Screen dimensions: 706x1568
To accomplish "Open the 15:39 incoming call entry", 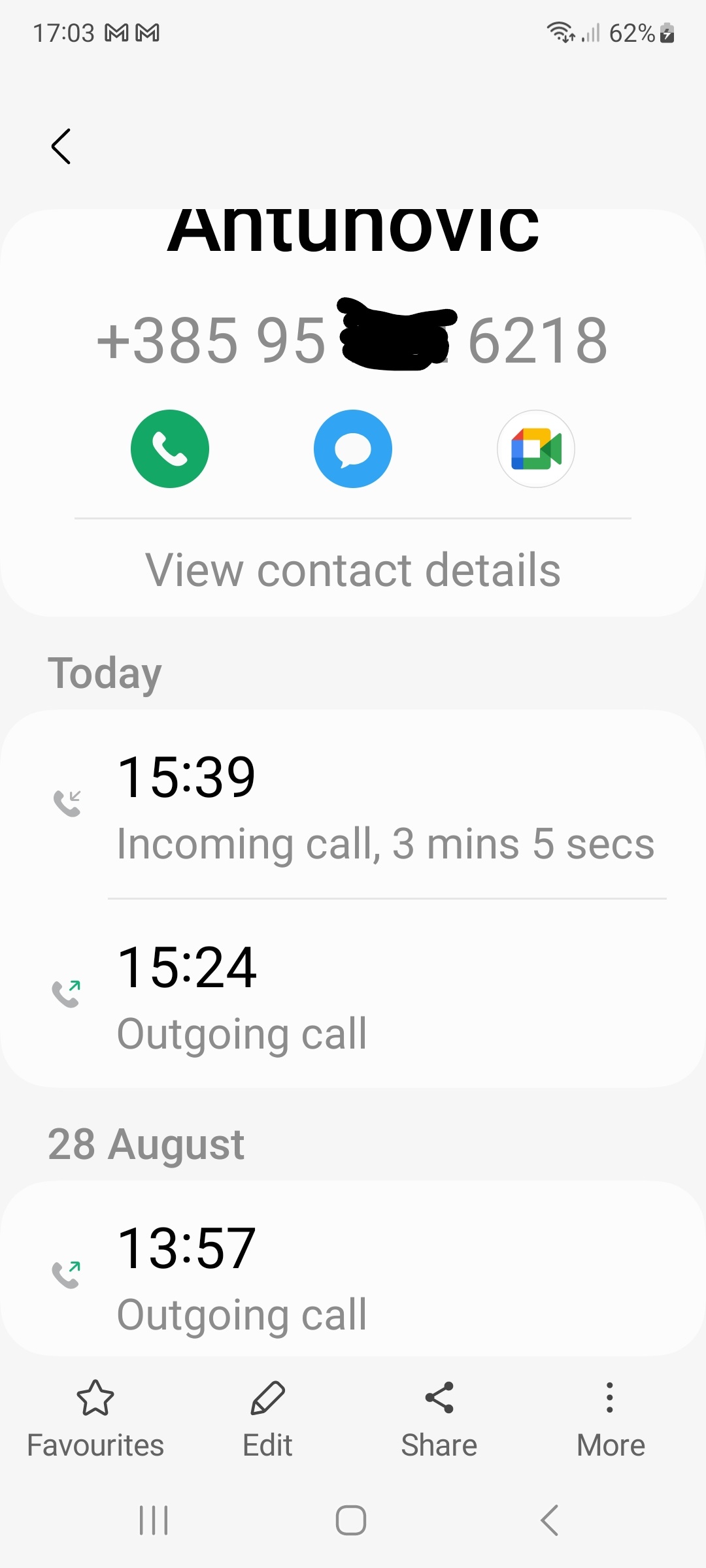I will tap(353, 807).
